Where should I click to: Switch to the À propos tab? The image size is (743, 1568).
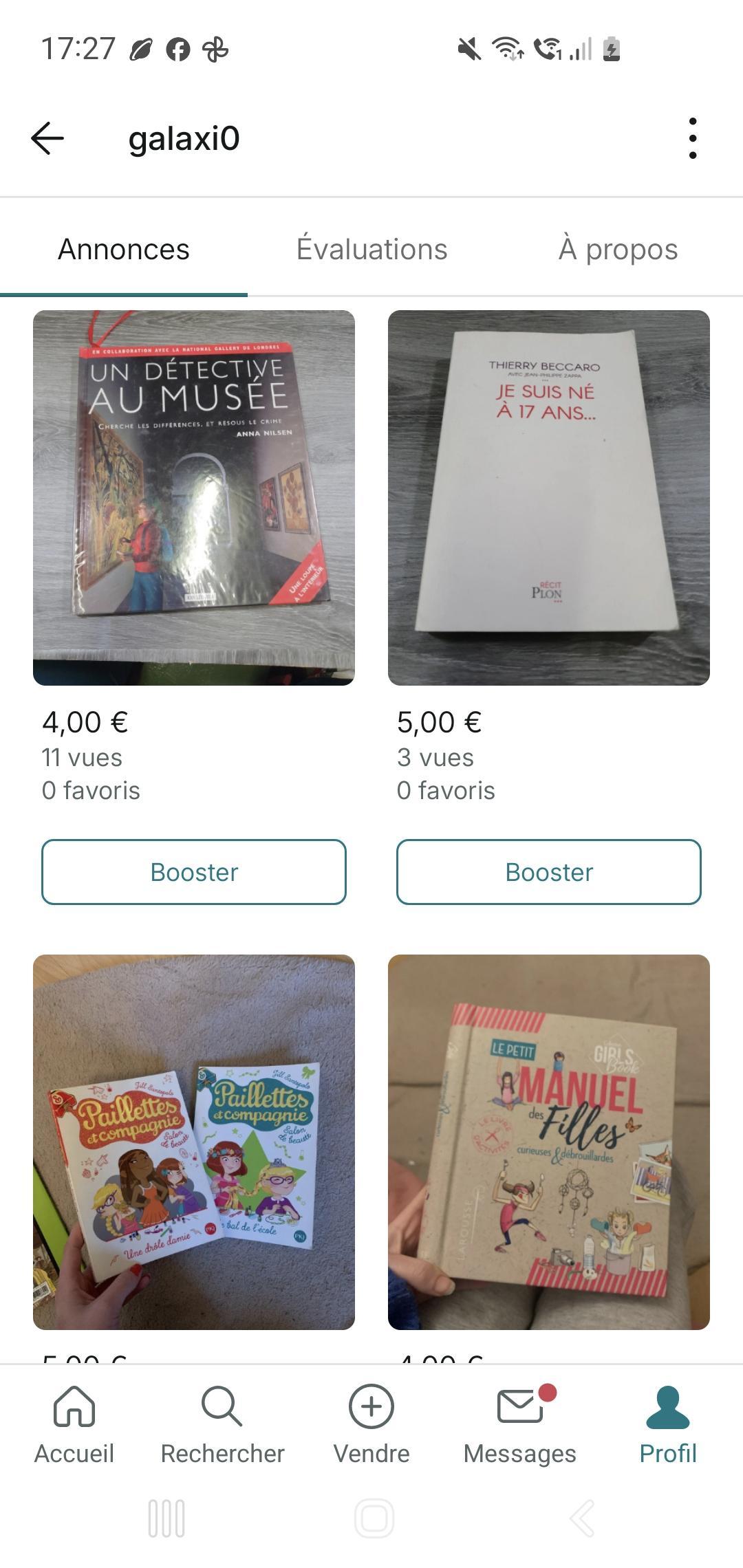(x=618, y=249)
